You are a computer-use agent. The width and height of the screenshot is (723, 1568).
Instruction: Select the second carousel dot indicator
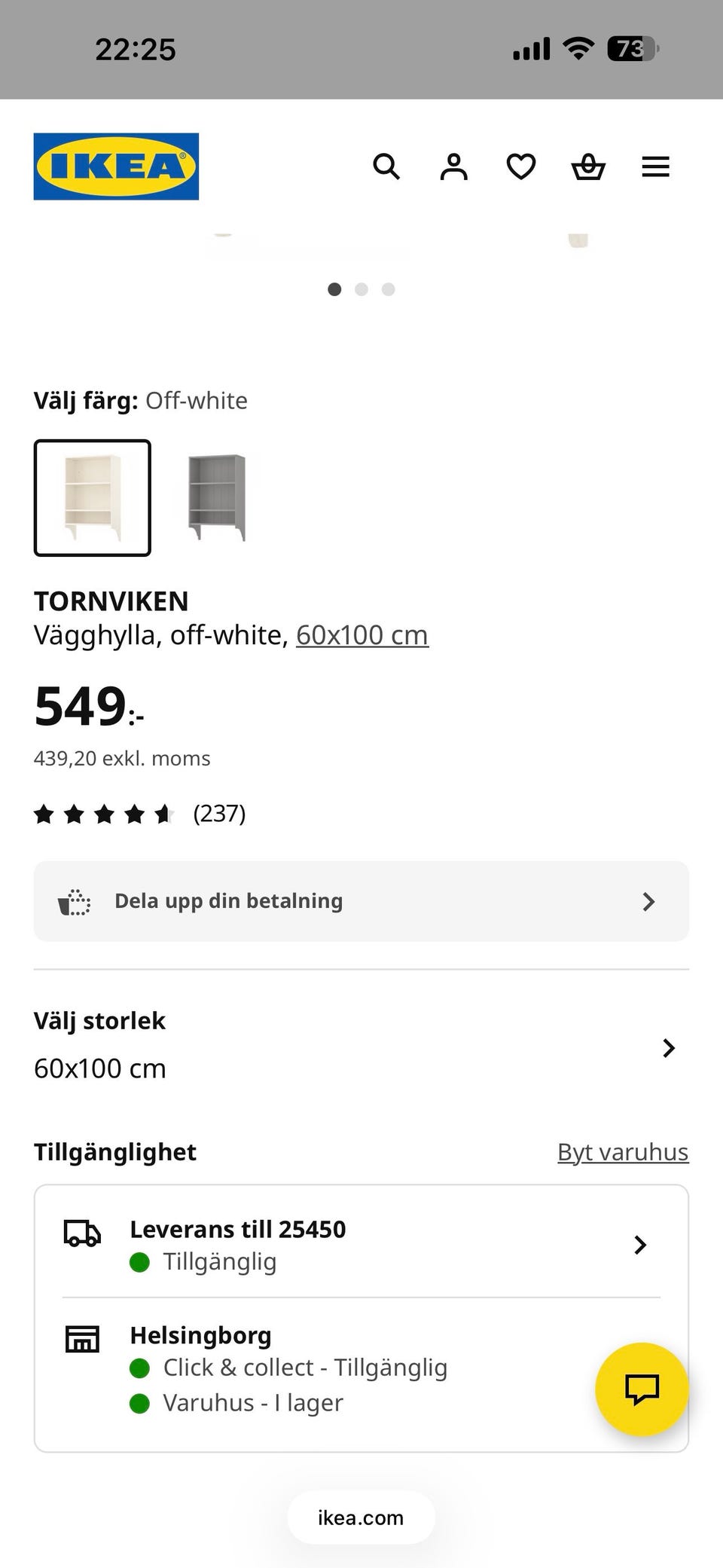click(361, 289)
